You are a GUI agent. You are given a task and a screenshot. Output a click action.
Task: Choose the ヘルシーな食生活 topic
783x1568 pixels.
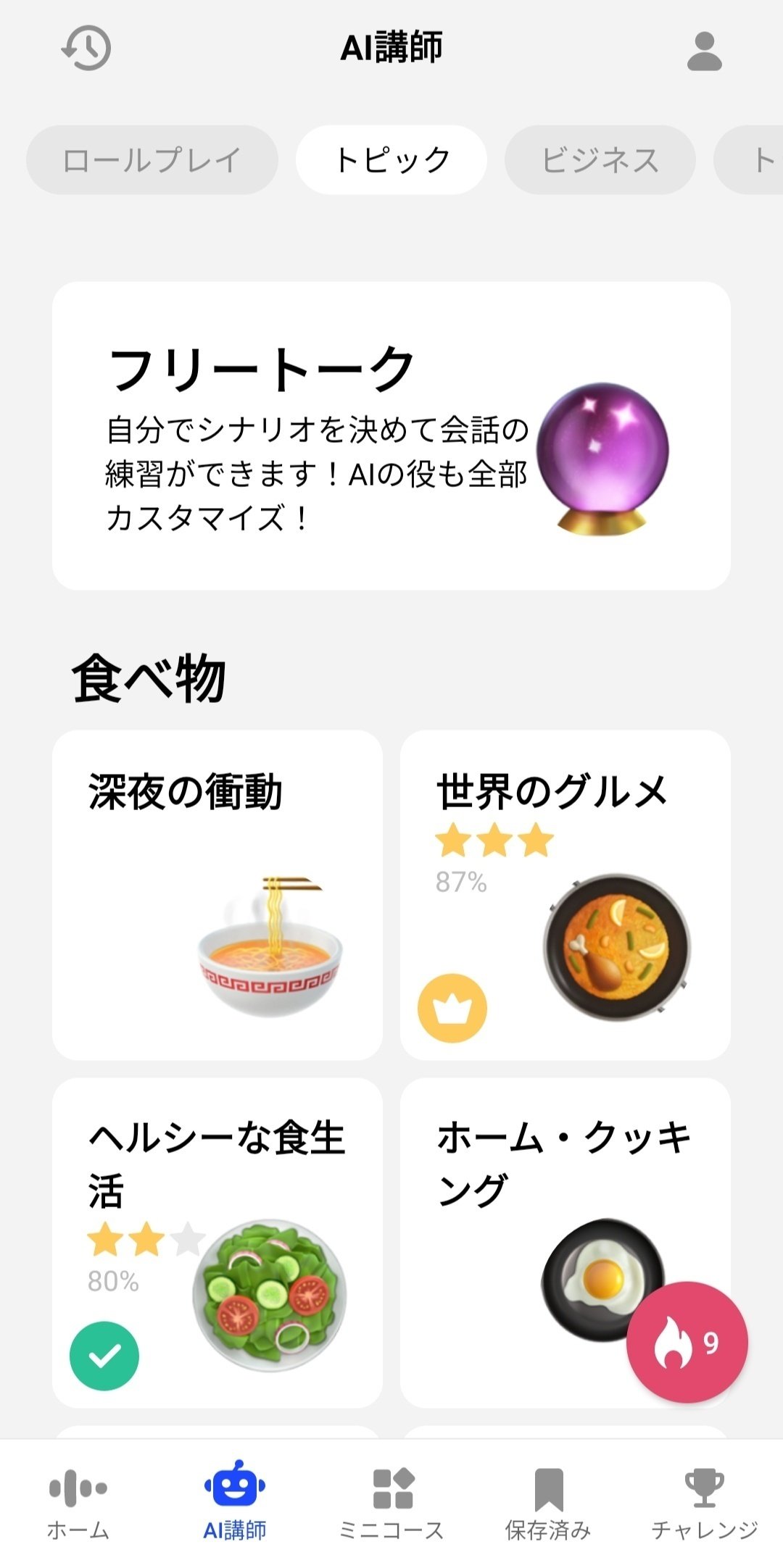[217, 1243]
